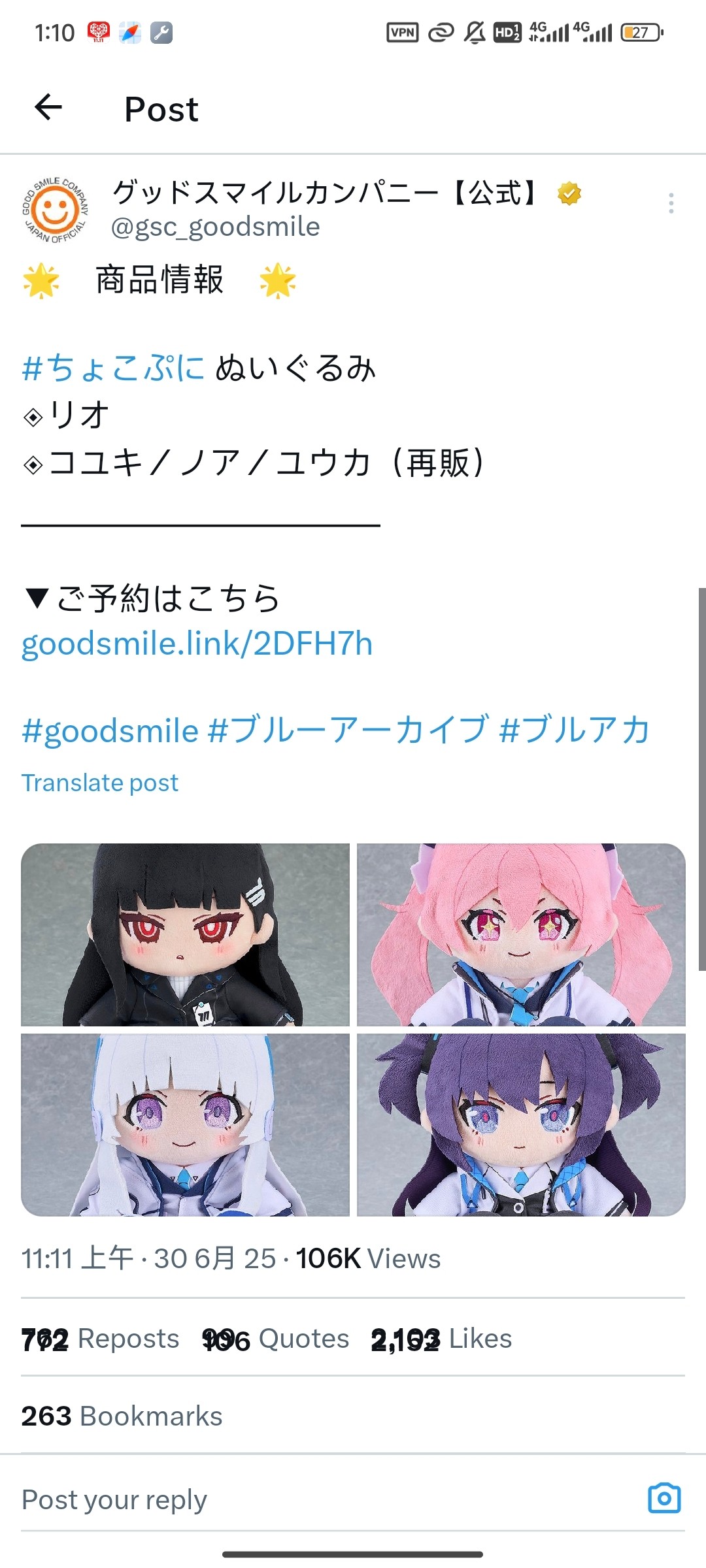View the black-haired plush doll photo
Viewport: 706px width, 1568px height.
point(186,935)
